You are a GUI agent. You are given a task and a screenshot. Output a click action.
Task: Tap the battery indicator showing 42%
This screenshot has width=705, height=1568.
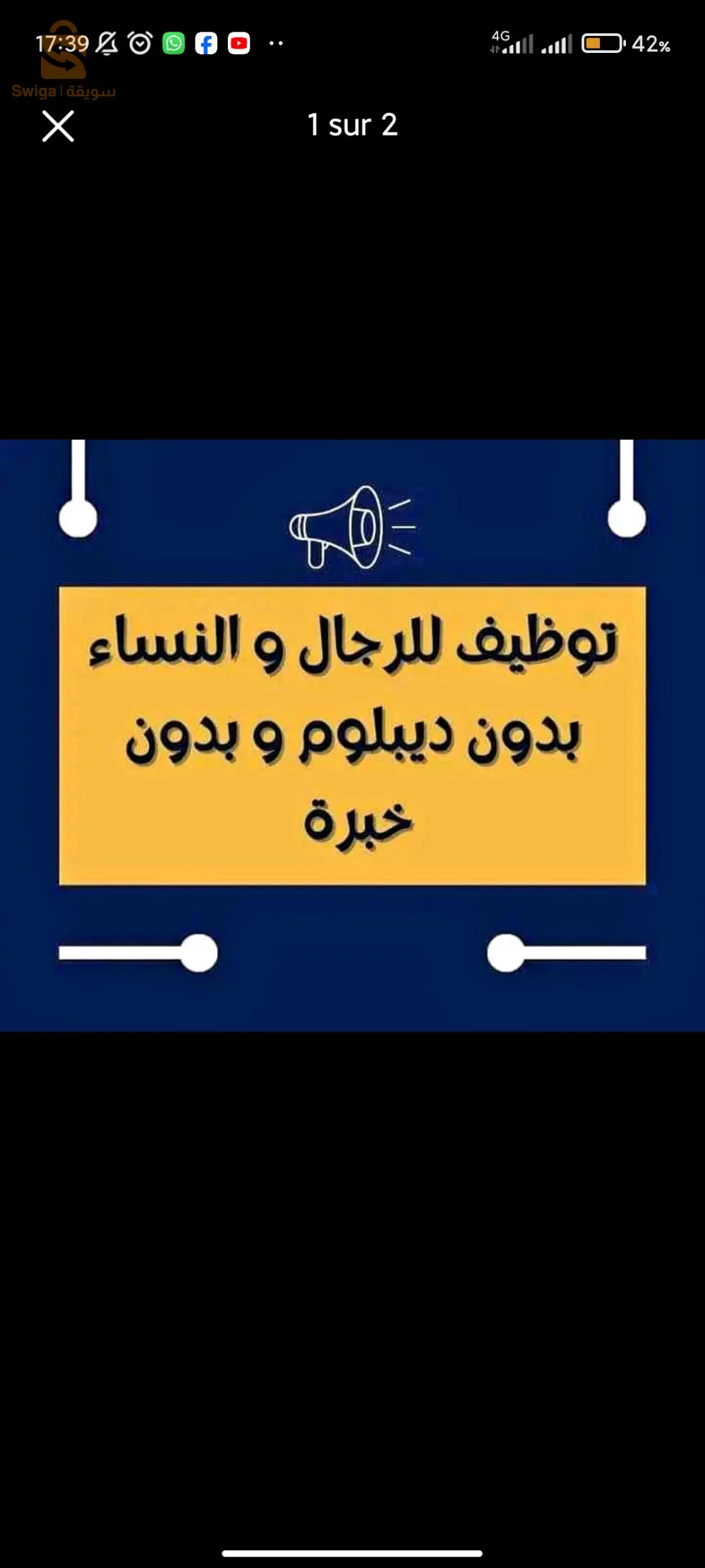coord(603,43)
